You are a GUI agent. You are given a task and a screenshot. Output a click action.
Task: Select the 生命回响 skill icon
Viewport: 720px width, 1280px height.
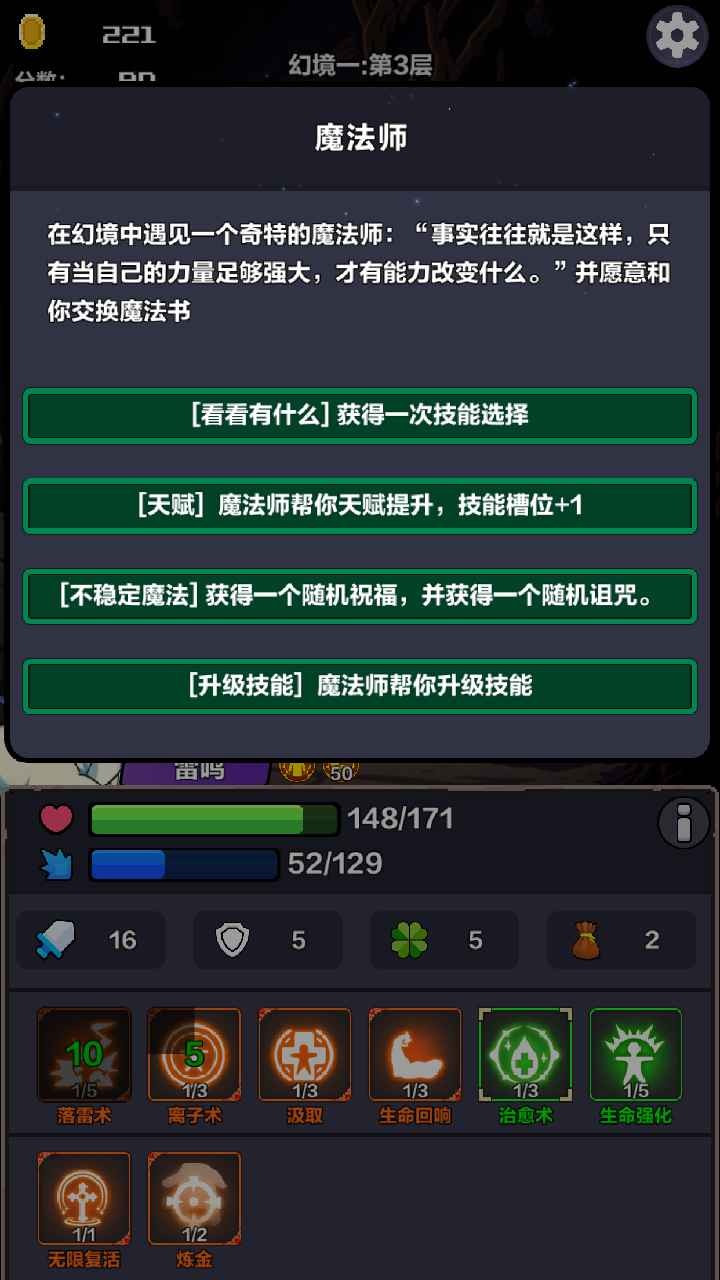pos(414,1055)
